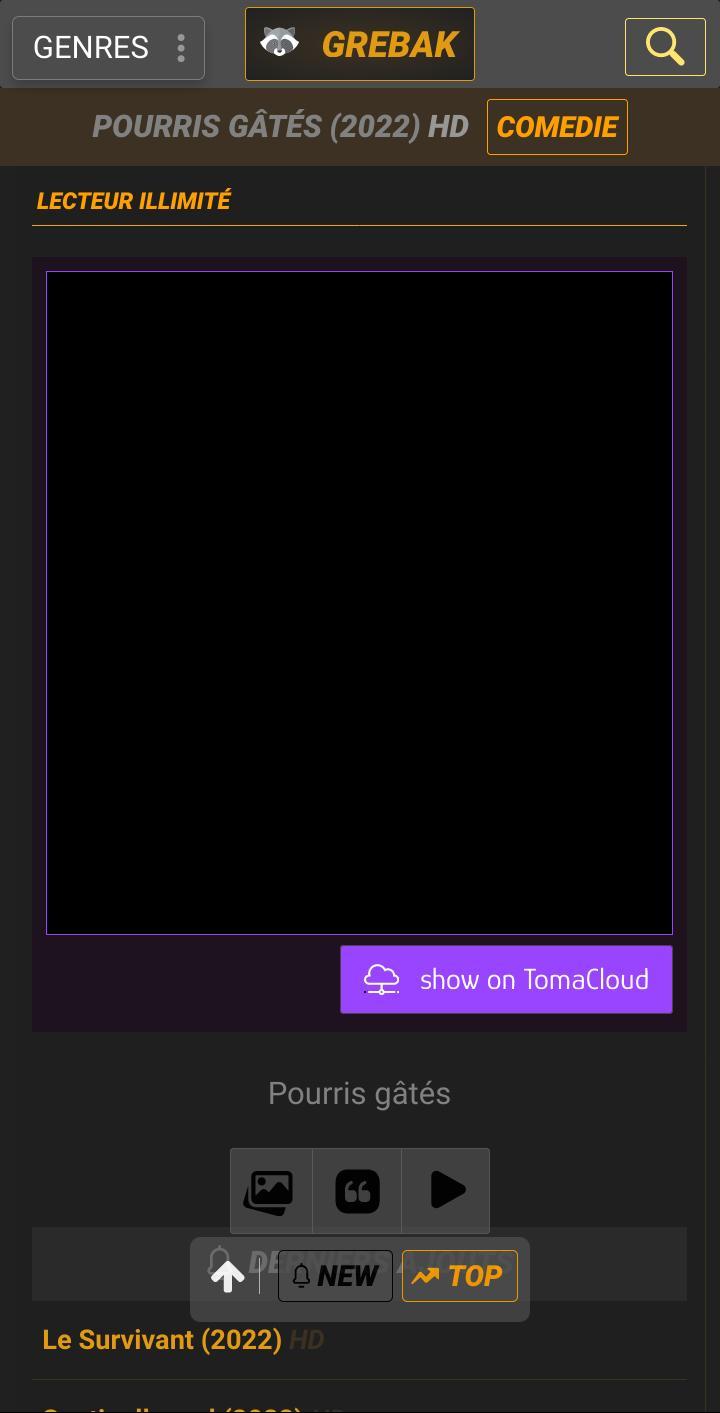Go to Grebak home page
The image size is (720, 1413).
pyautogui.click(x=359, y=44)
